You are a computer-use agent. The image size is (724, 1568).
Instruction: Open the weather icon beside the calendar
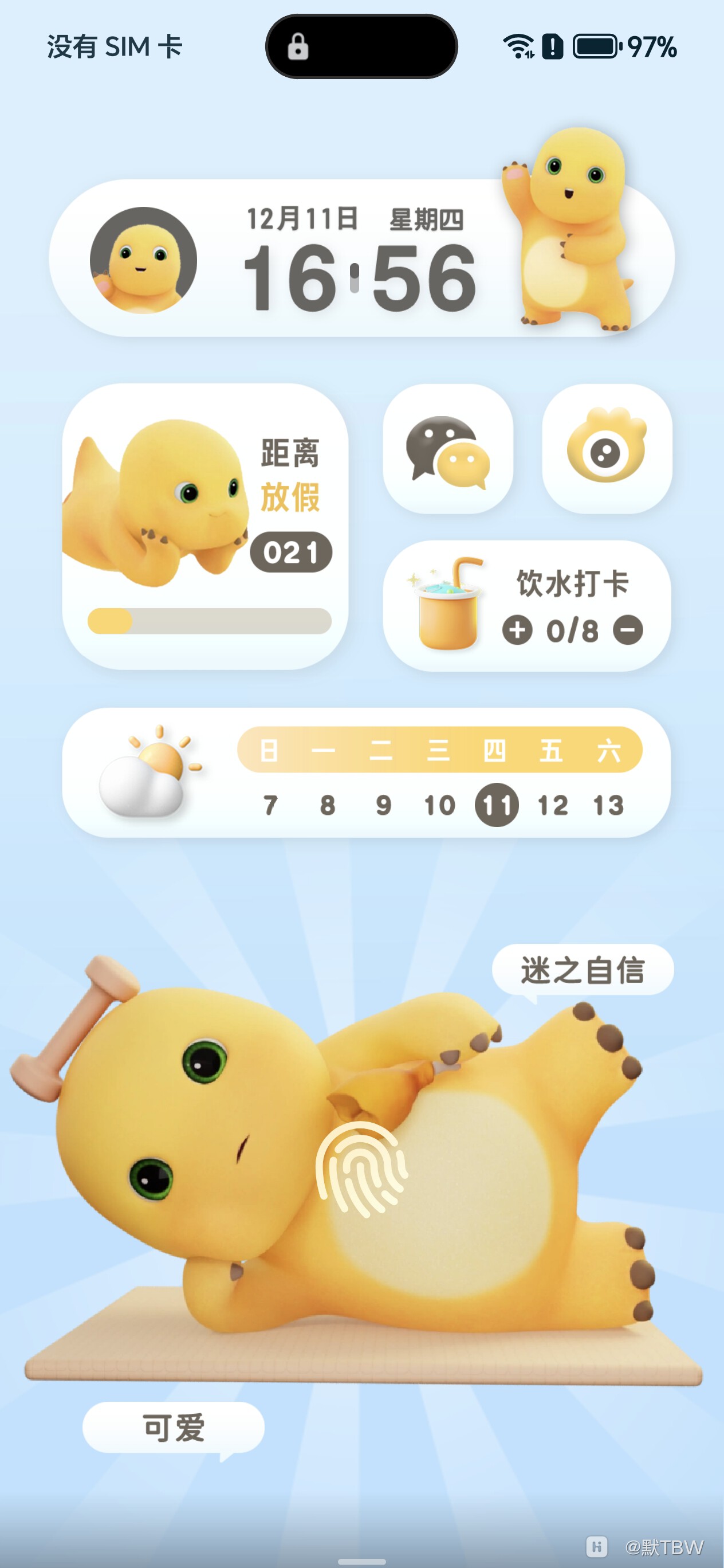coord(149,772)
